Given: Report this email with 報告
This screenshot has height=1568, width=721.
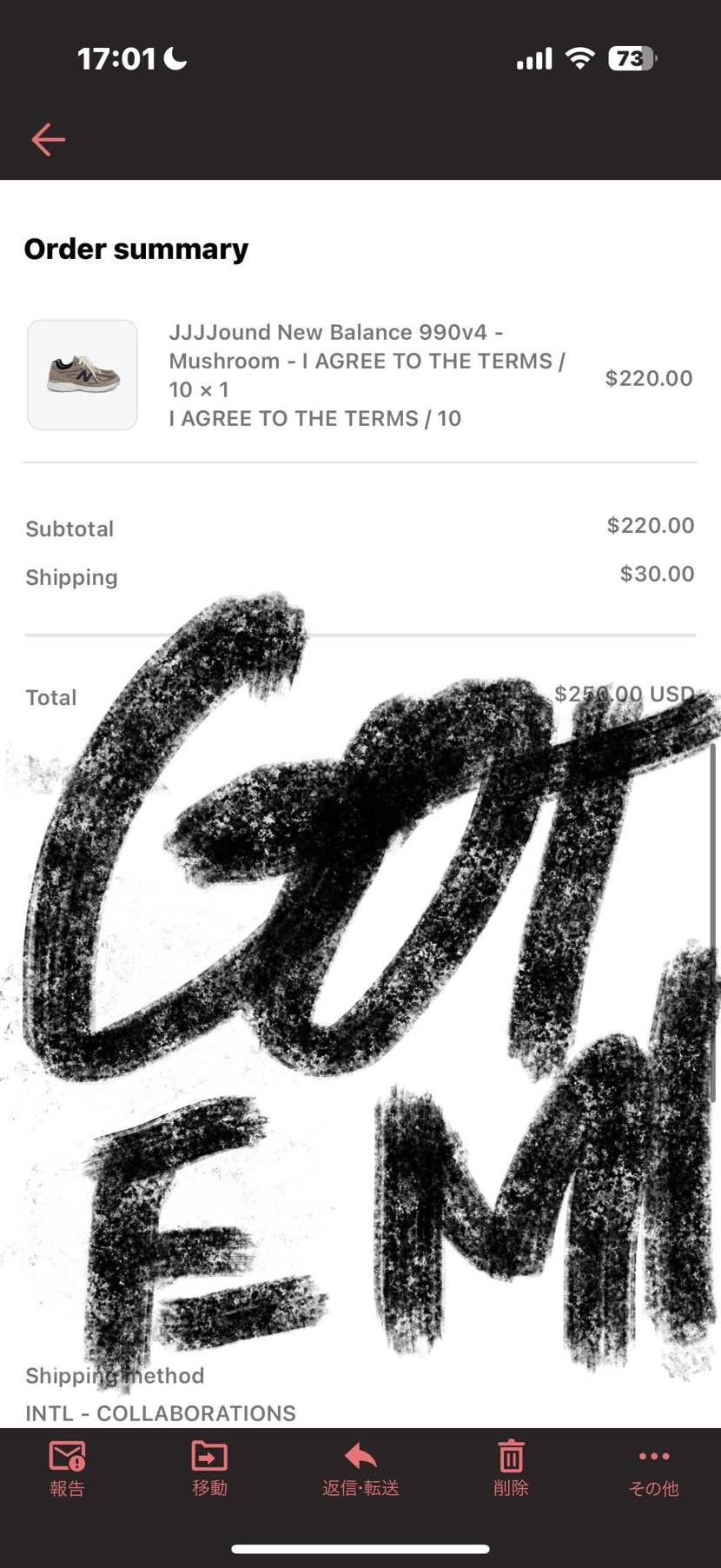Looking at the screenshot, I should (67, 1470).
